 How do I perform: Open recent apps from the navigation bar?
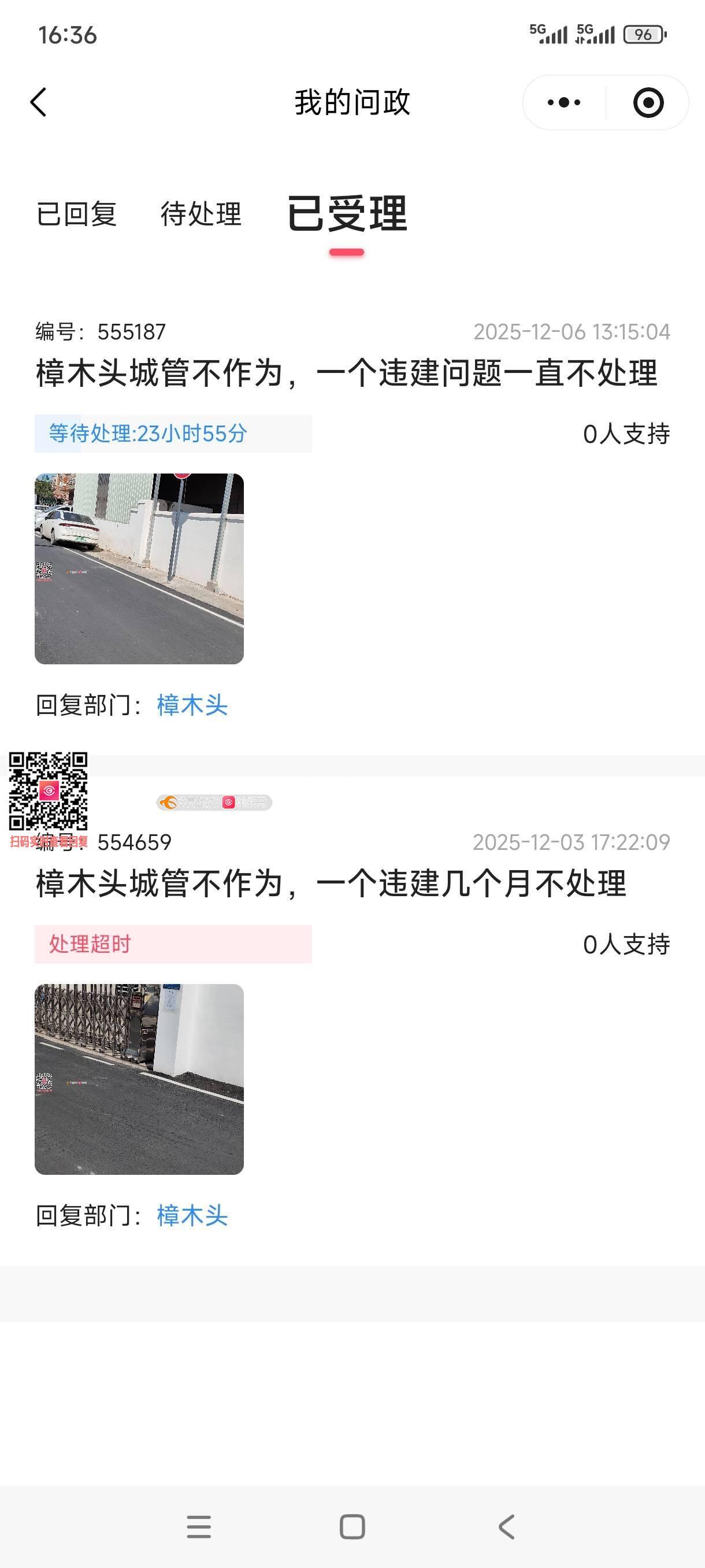tap(199, 1526)
